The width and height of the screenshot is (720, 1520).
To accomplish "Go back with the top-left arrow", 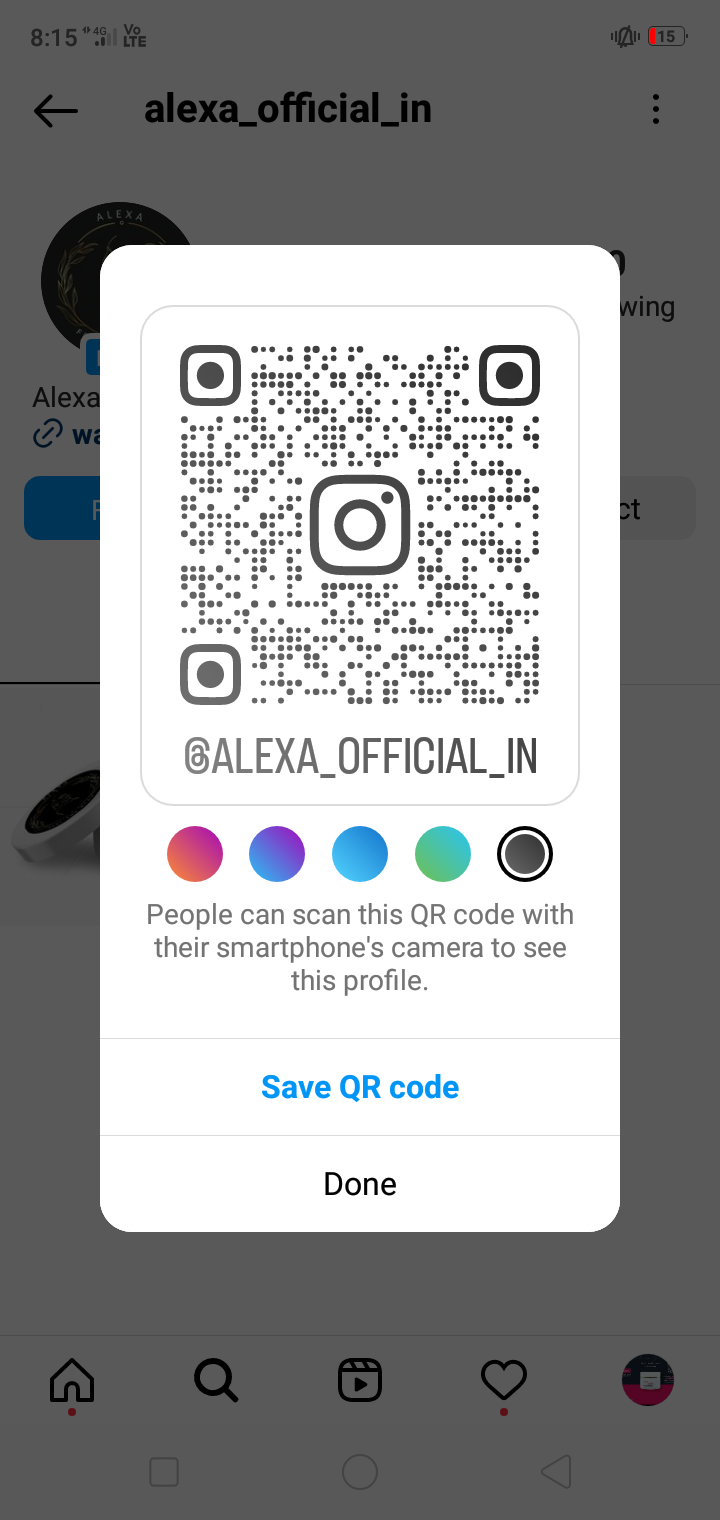I will (56, 110).
